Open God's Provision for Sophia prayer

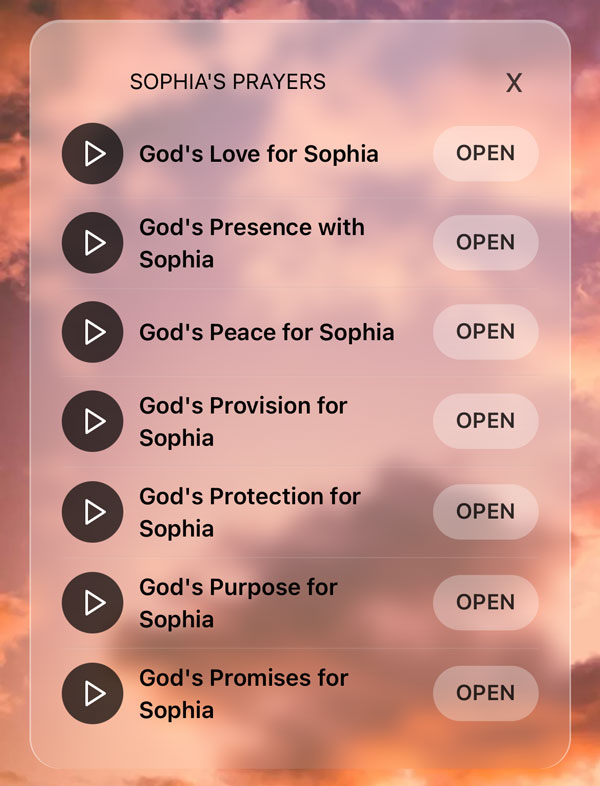tap(485, 421)
